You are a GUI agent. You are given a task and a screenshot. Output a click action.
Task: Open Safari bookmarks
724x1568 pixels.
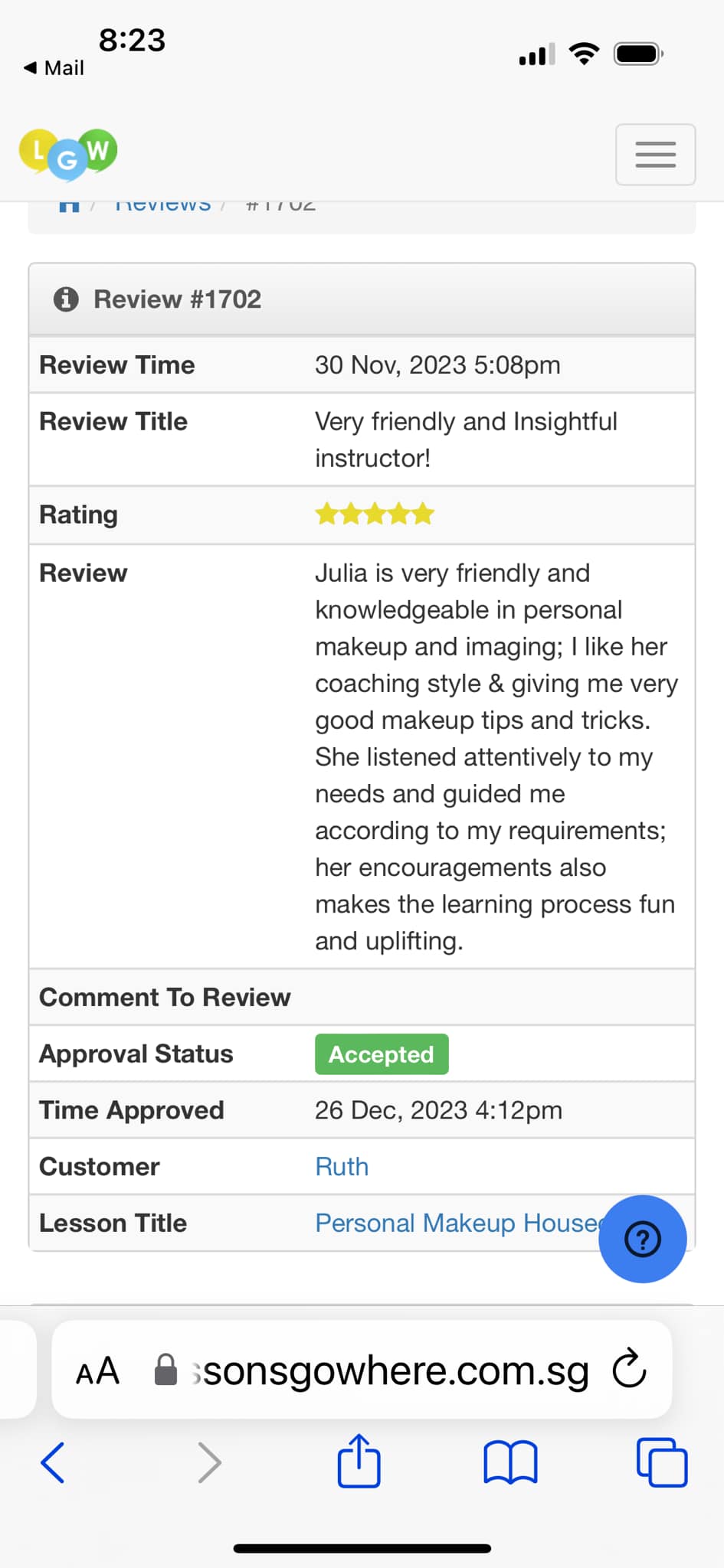(x=510, y=1462)
